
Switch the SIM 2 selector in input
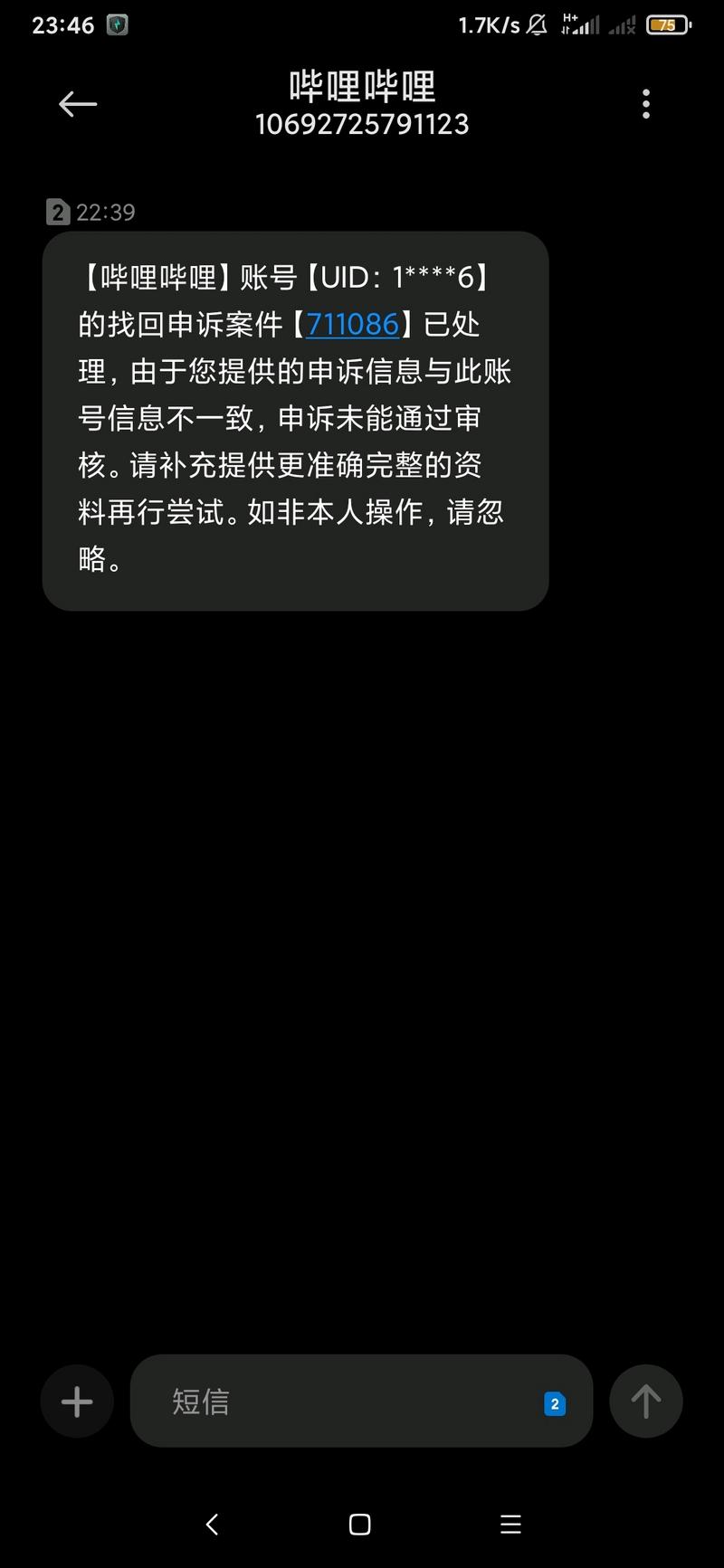(555, 1403)
